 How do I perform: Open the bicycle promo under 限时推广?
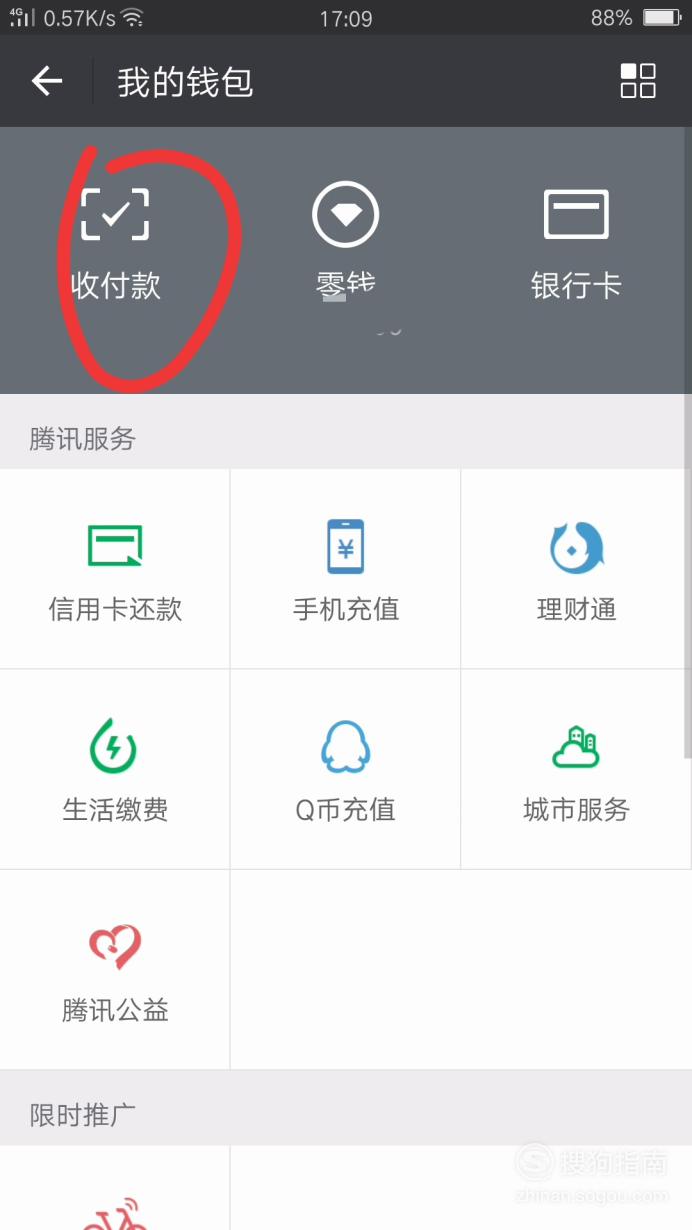(x=115, y=1188)
